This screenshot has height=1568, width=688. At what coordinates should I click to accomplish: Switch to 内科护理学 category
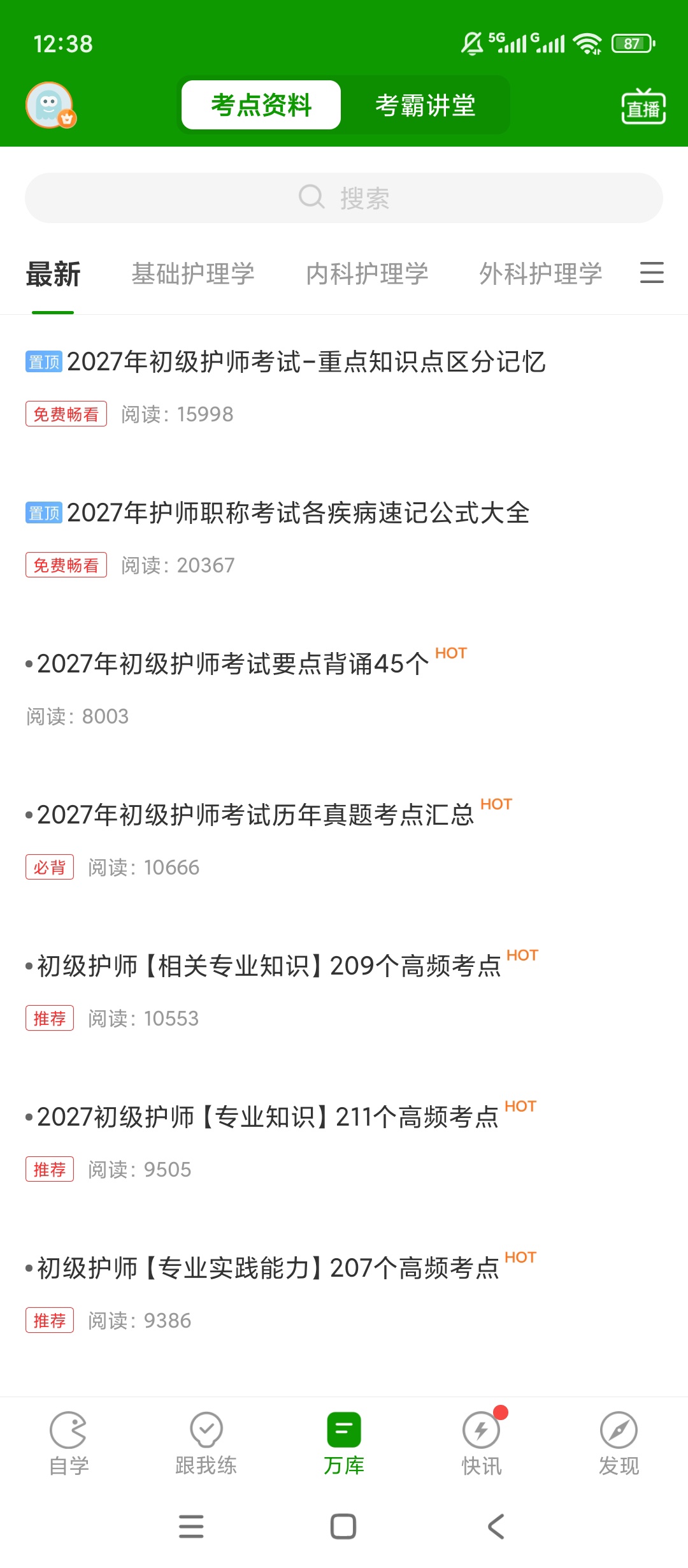click(x=367, y=274)
